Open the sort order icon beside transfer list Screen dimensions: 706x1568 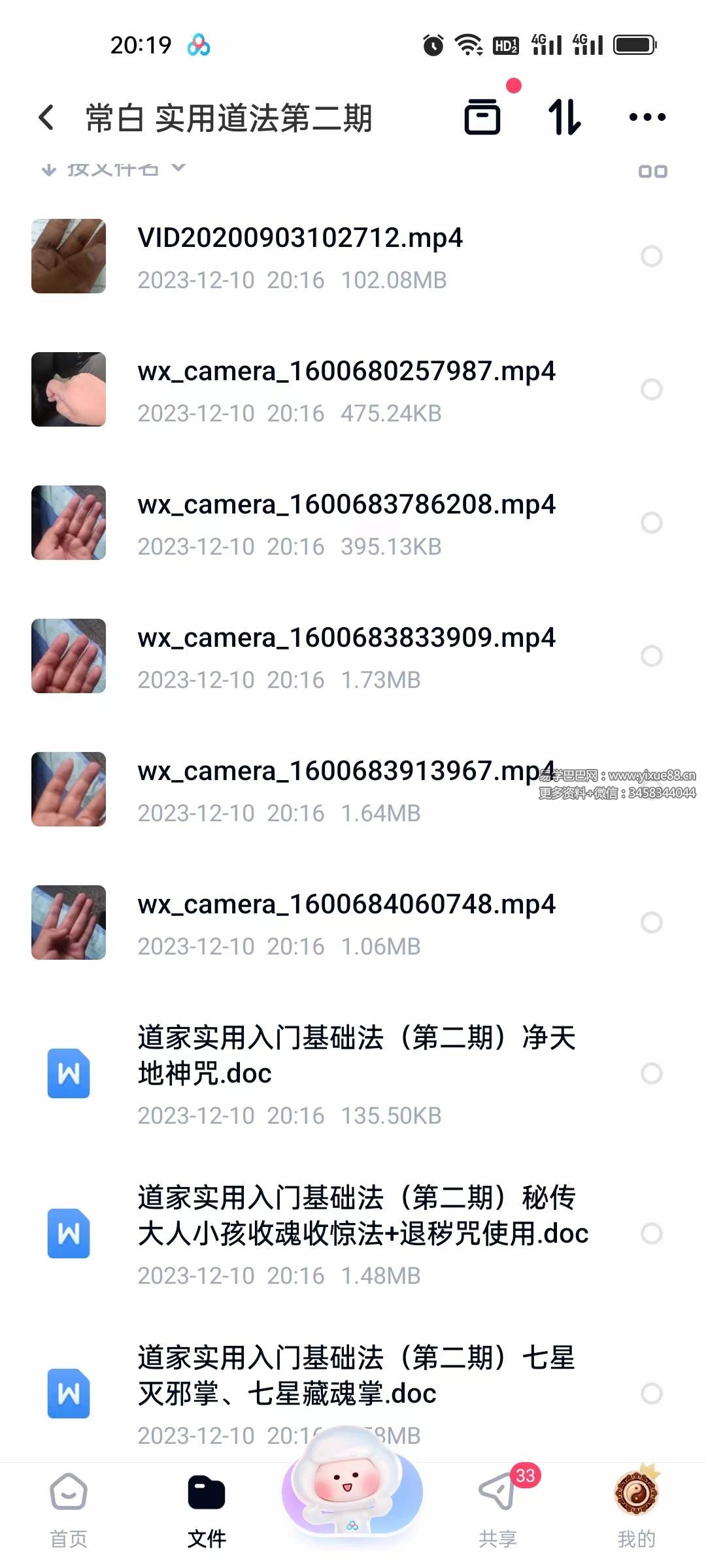tap(566, 118)
